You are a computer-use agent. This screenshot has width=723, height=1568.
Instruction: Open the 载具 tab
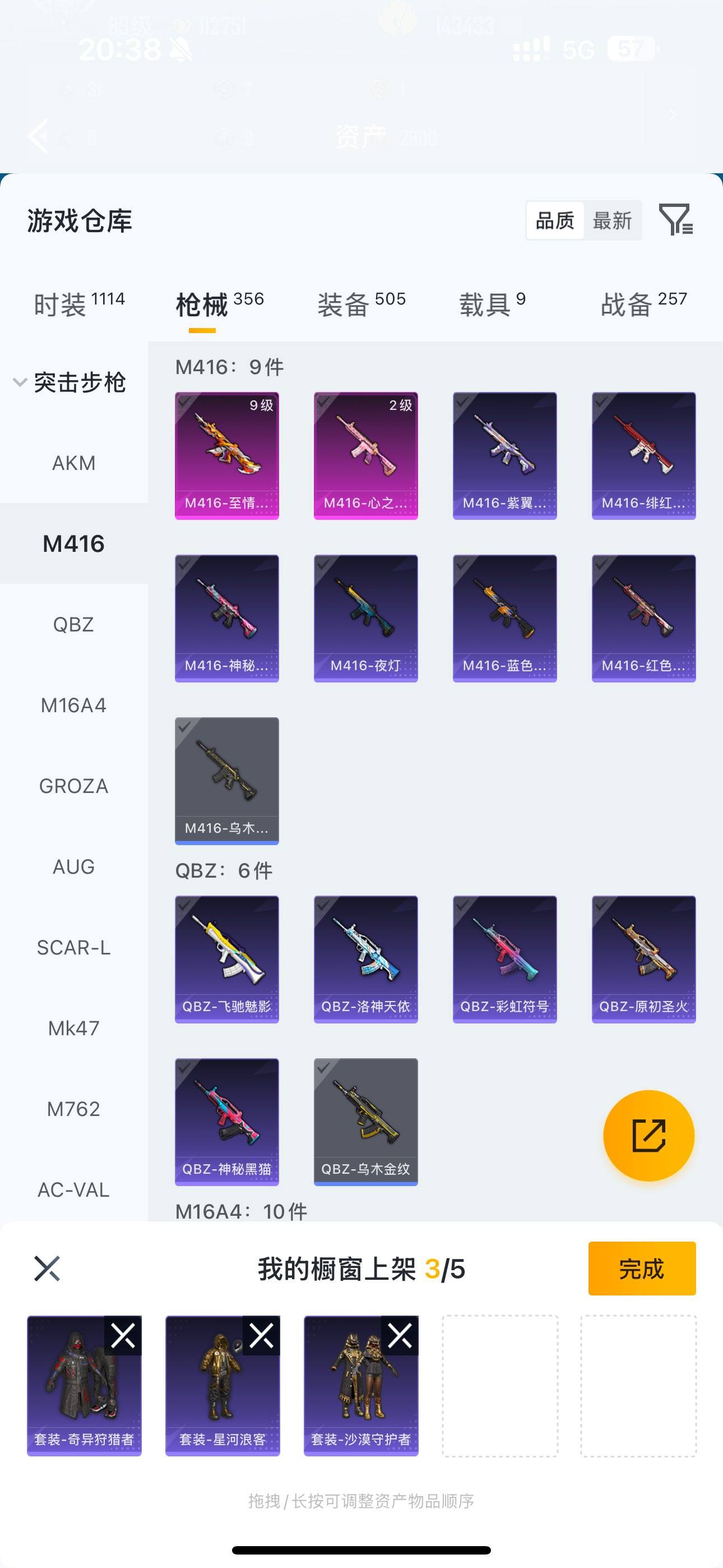pyautogui.click(x=492, y=304)
